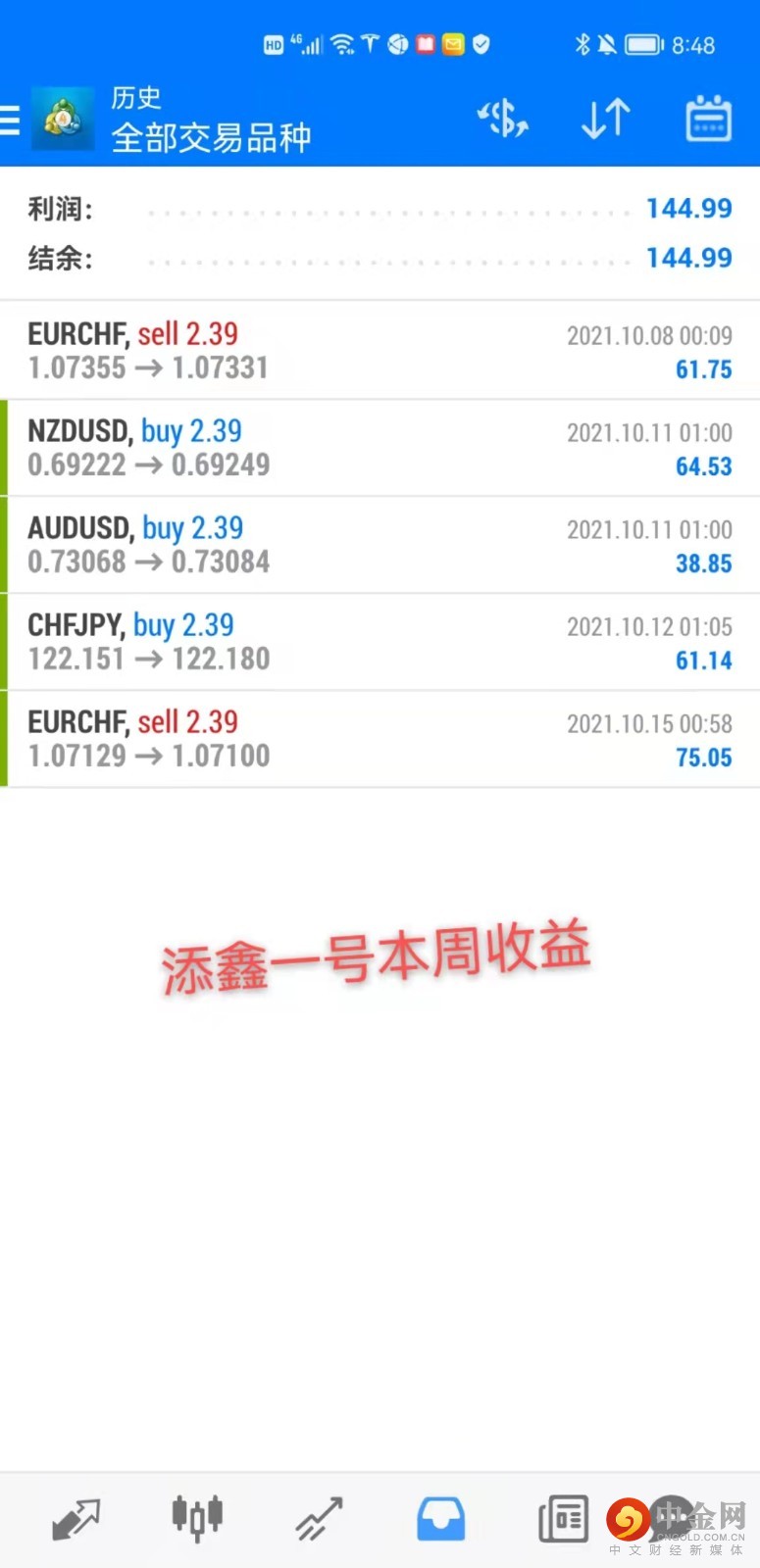Open the NZDUSD buy trade row
The width and height of the screenshot is (760, 1568).
[x=380, y=448]
